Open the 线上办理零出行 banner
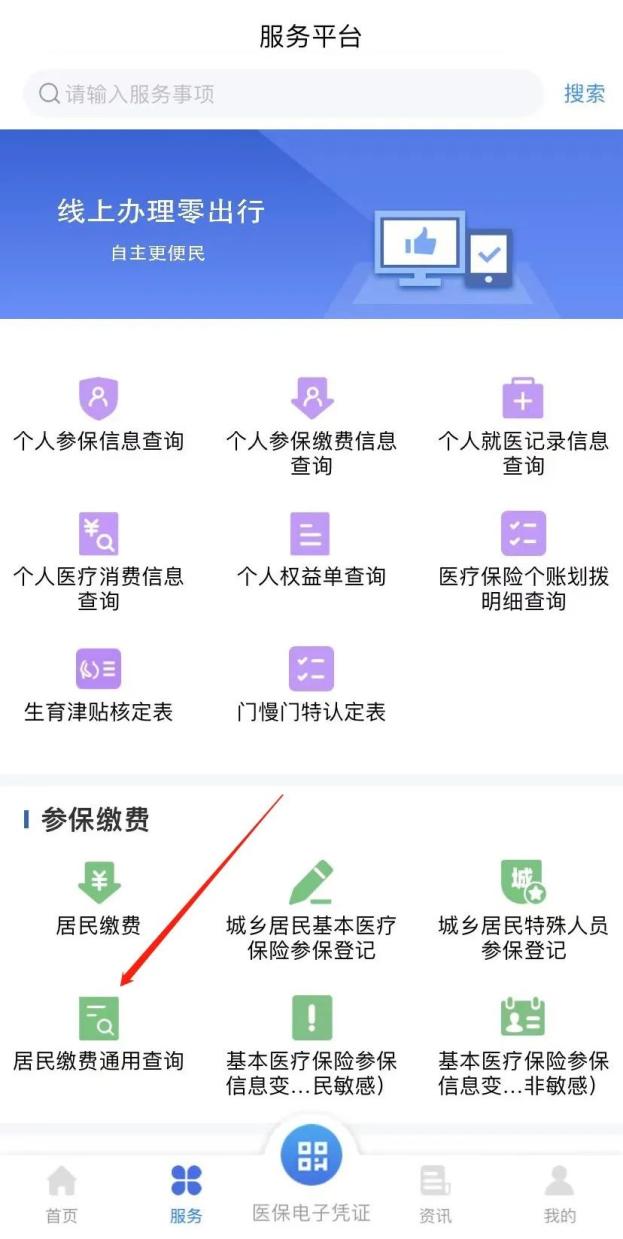This screenshot has width=623, height=1239. [x=311, y=224]
